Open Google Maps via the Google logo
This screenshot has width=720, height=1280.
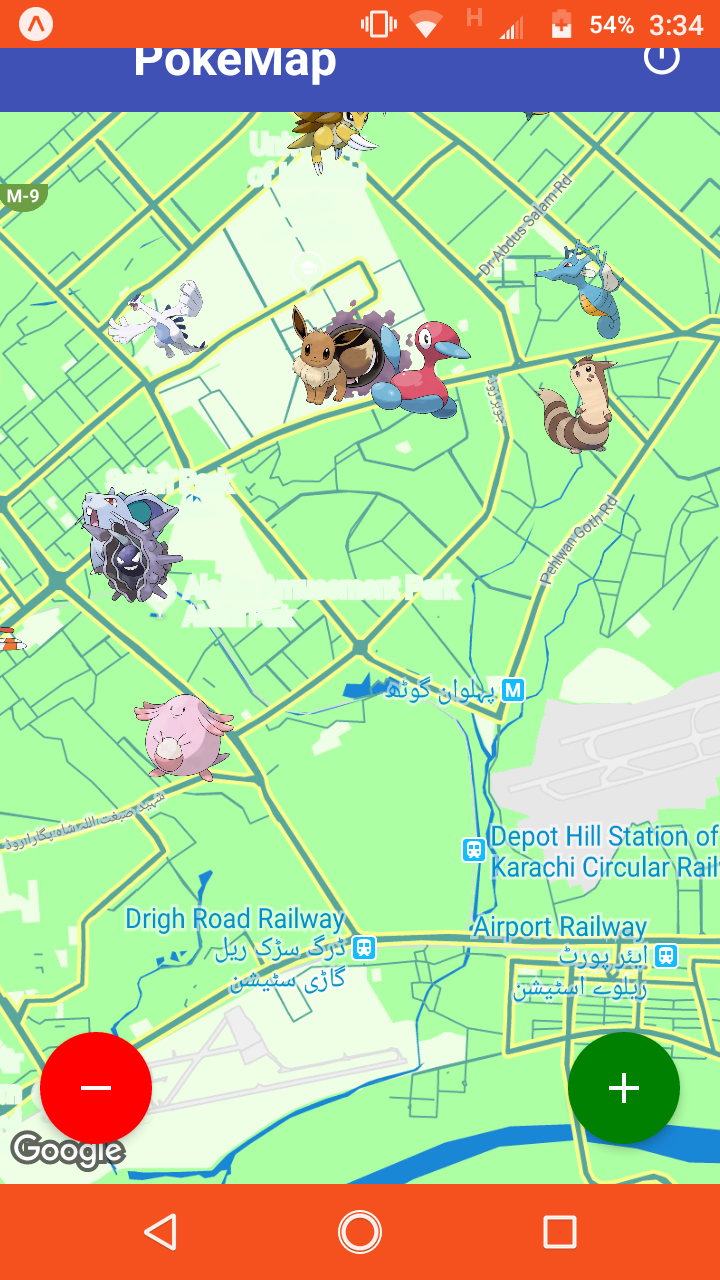pyautogui.click(x=68, y=1151)
